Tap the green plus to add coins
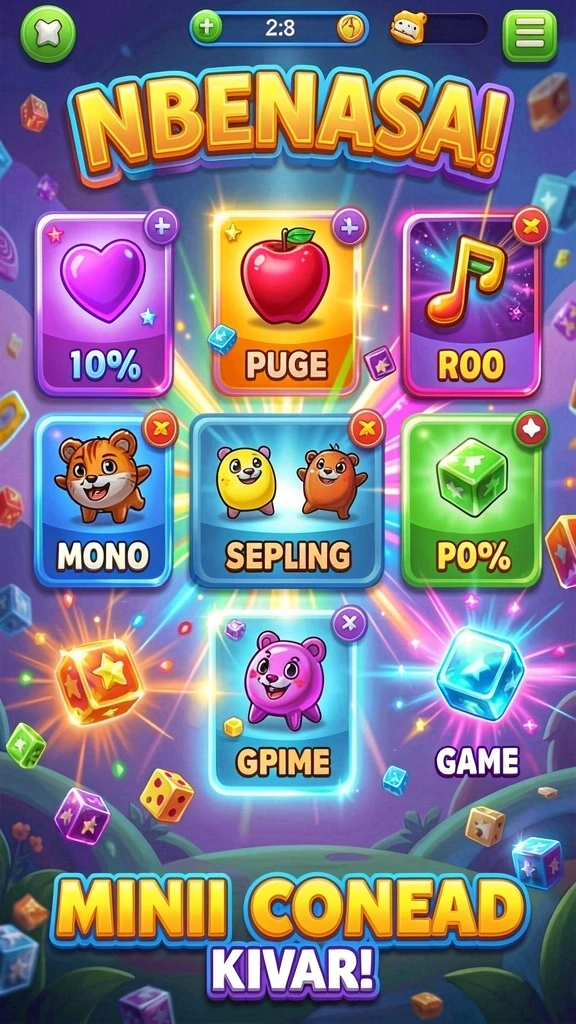This screenshot has width=576, height=1024. 208,27
